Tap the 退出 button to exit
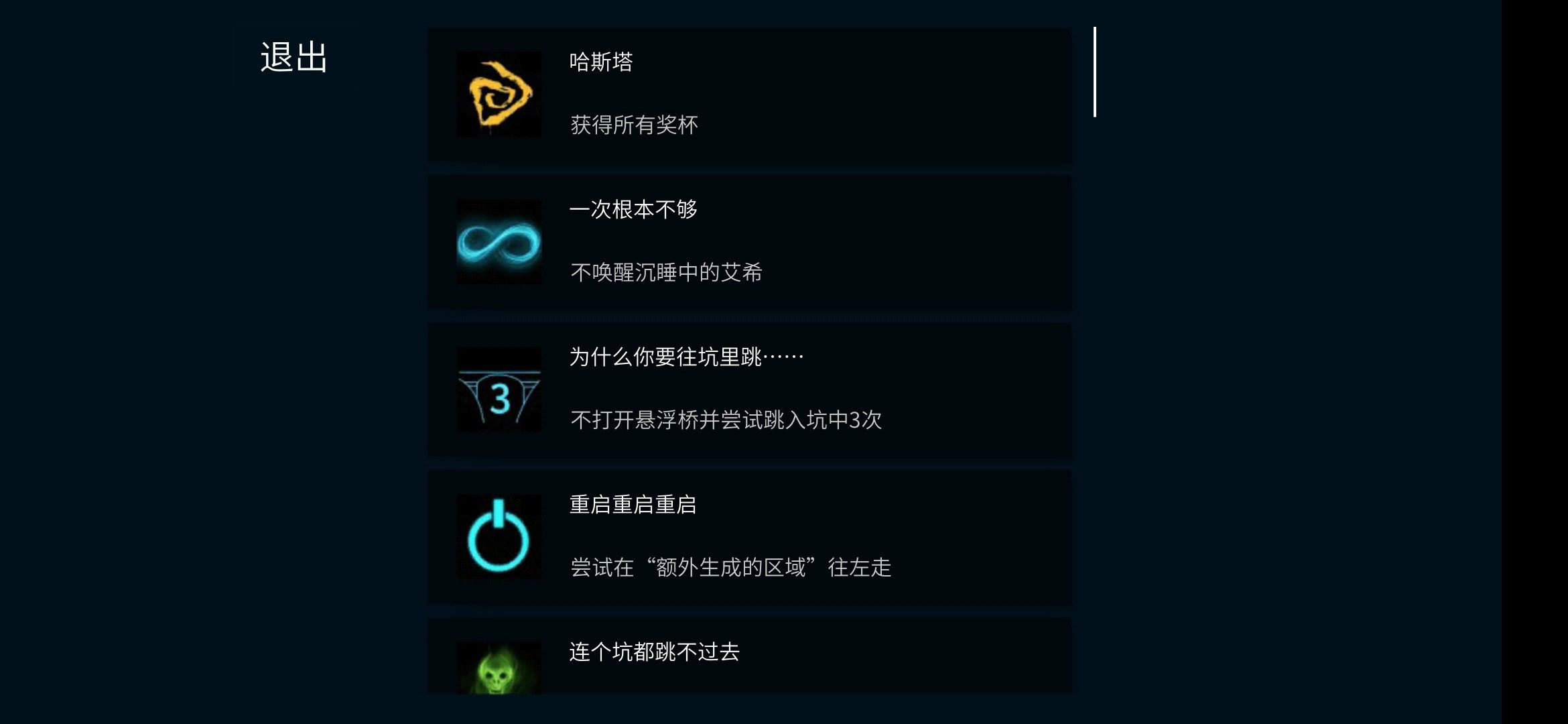This screenshot has width=1568, height=724. click(x=293, y=58)
